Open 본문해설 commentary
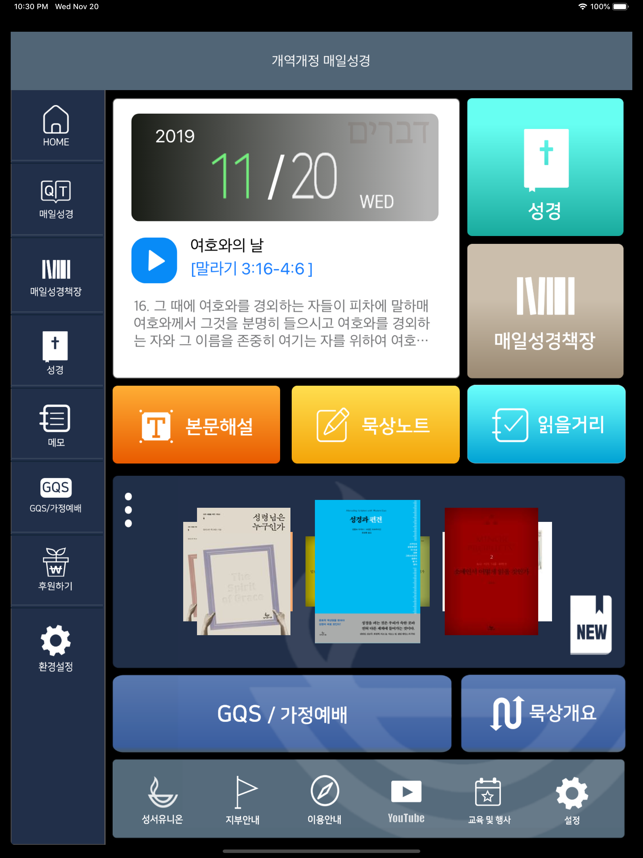 (197, 425)
